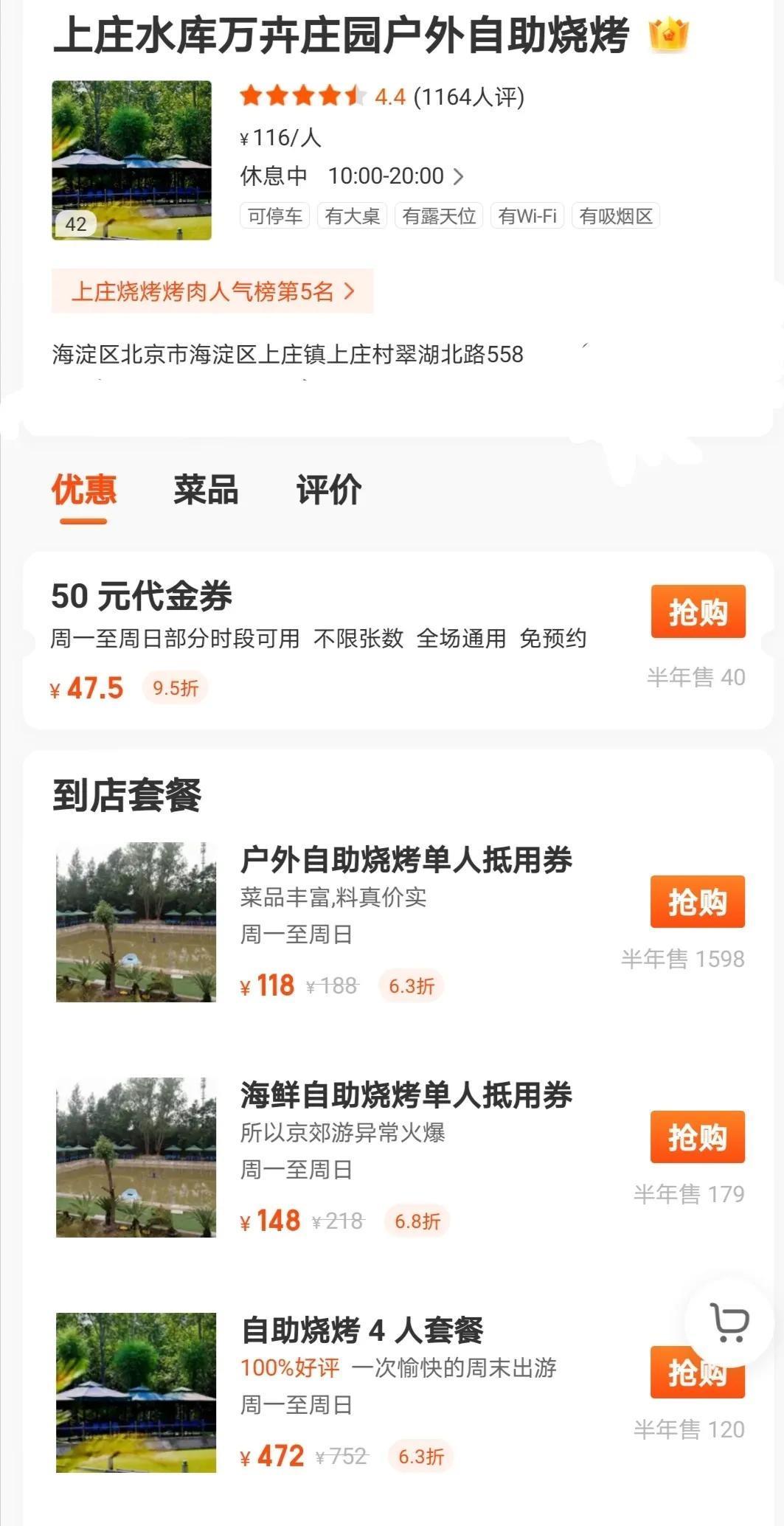Expand business hours 10:00-20:00
Screen dimensions: 784x1526
(395, 176)
